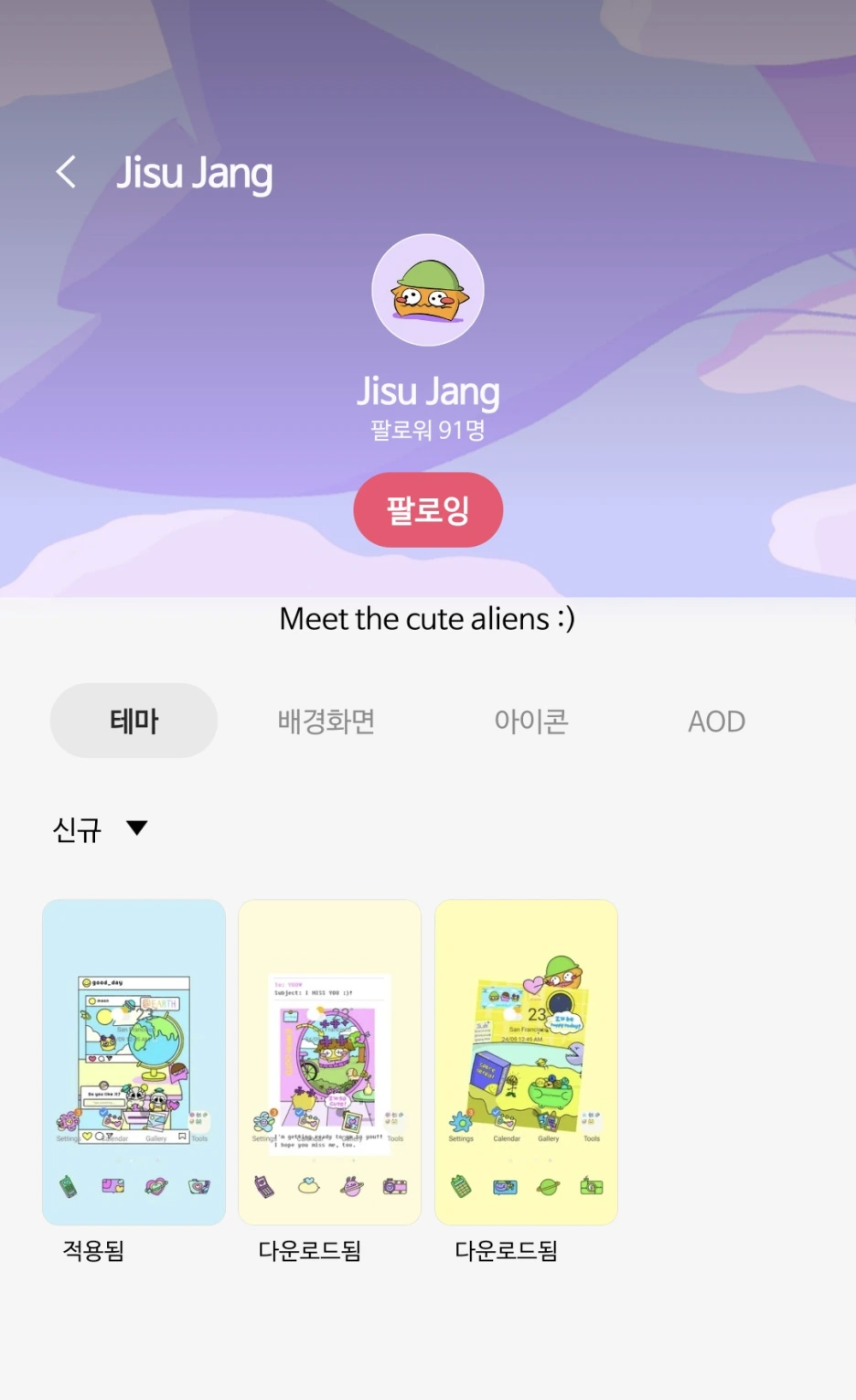
Task: Select the cloud icon under middle theme
Action: (x=308, y=1187)
